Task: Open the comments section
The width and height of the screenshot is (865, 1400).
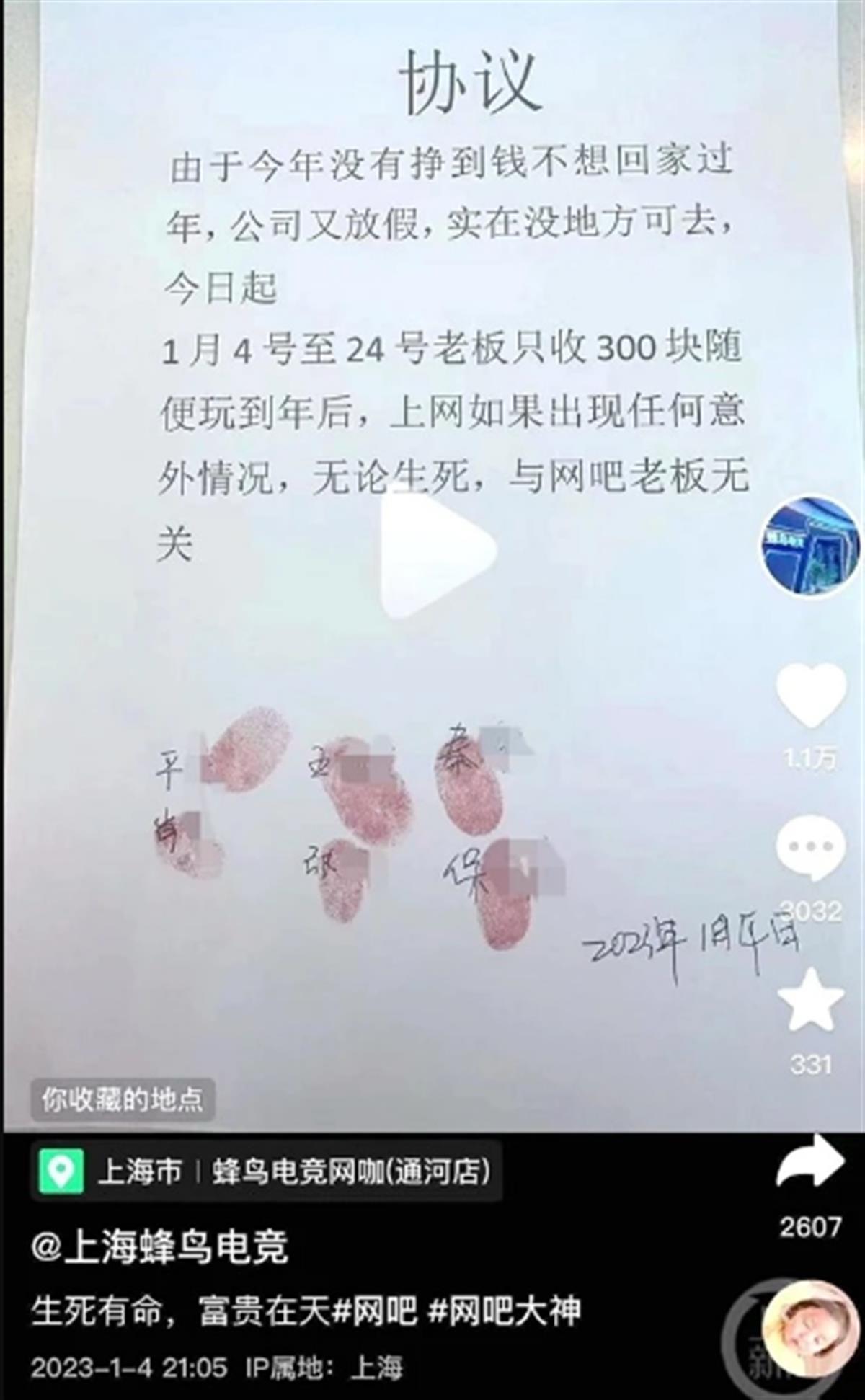Action: [x=811, y=848]
